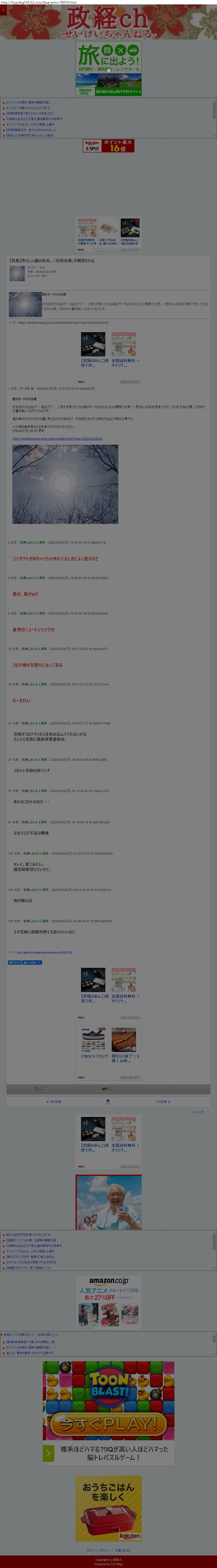Open the おうちごはんを楽しく Rakuten ad
Screen dimensions: 217x1568
[109, 1508]
